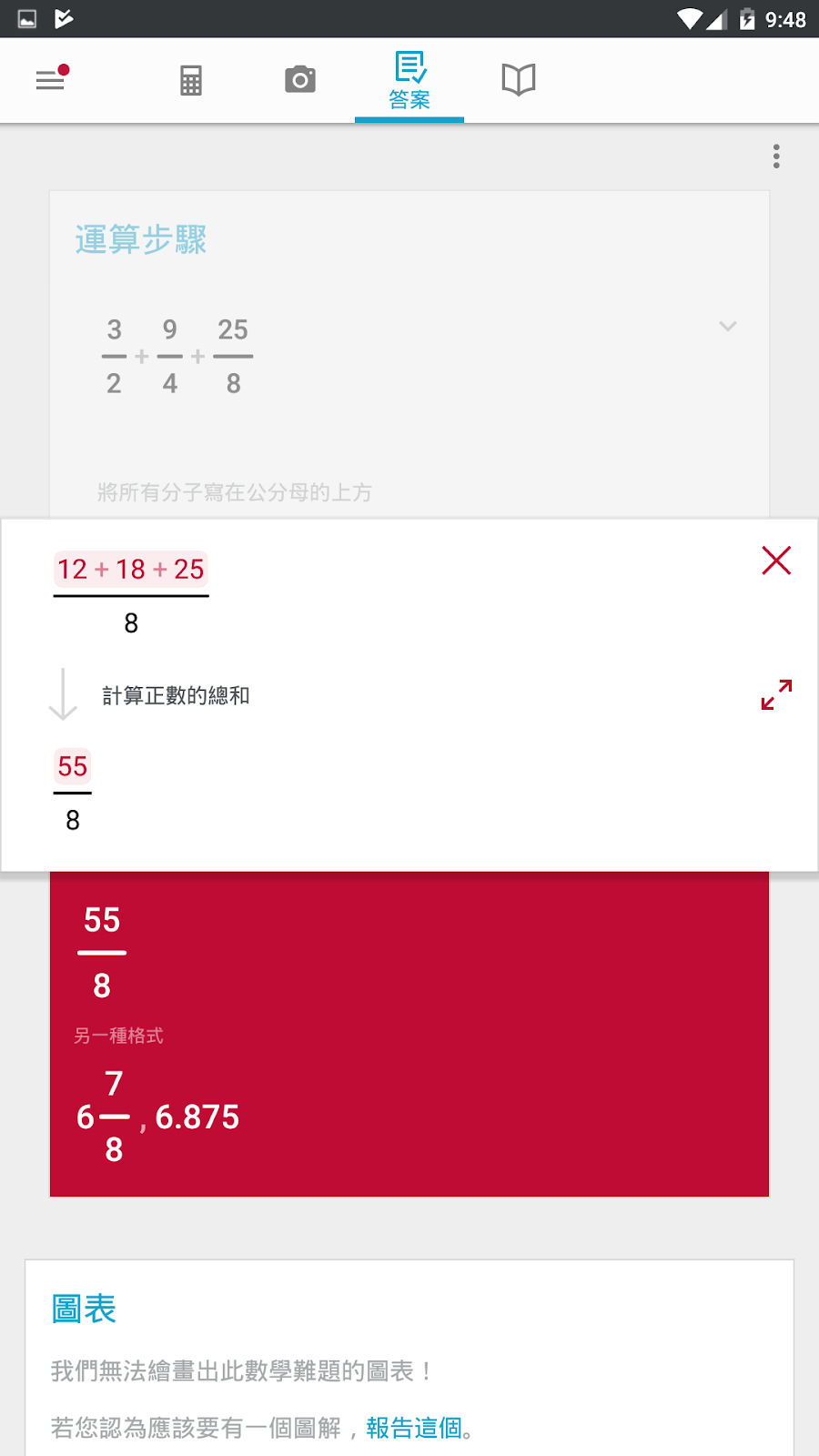Switch to the textbook tab
The width and height of the screenshot is (819, 1456).
(519, 80)
